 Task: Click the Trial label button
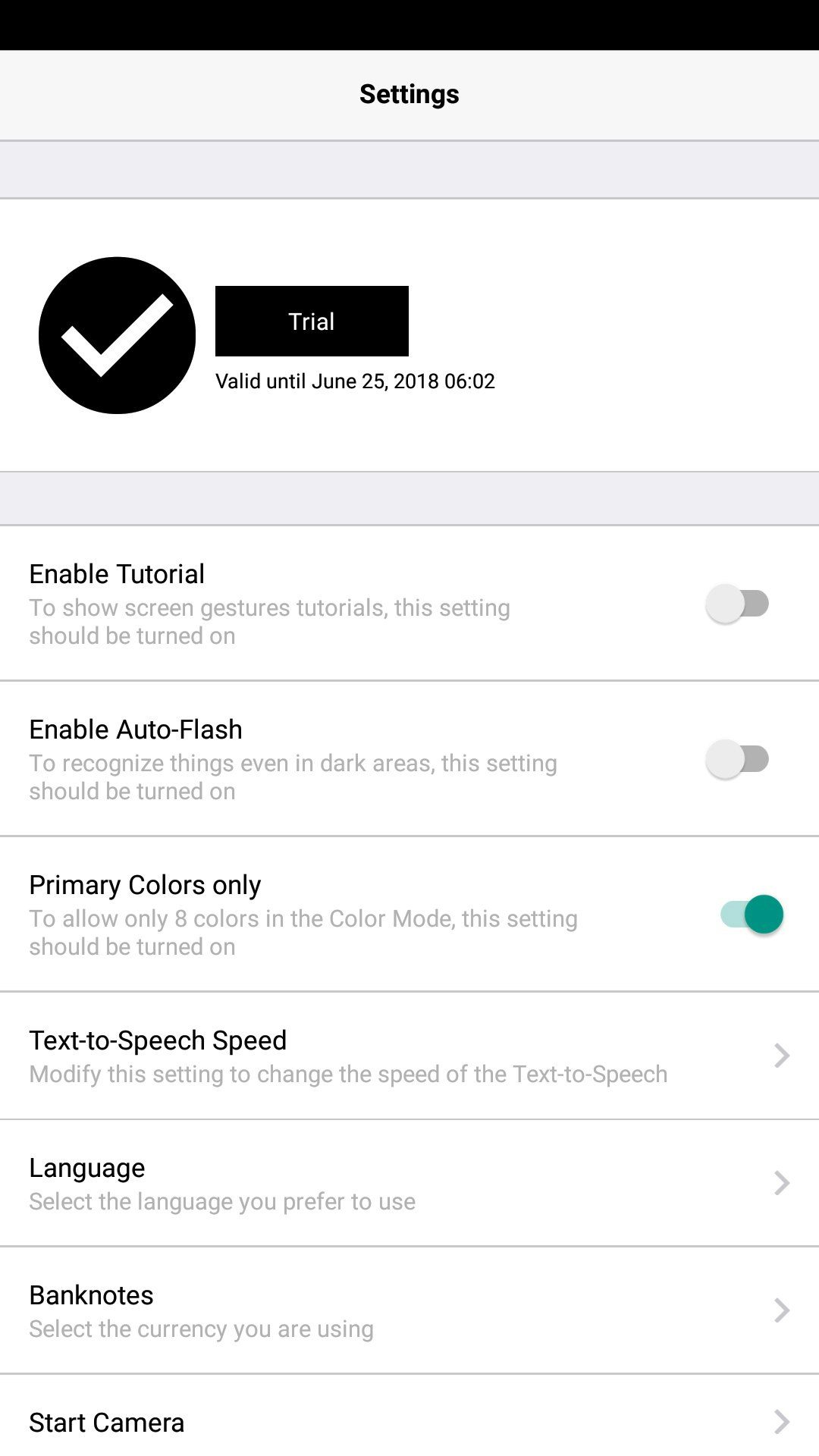pos(311,320)
